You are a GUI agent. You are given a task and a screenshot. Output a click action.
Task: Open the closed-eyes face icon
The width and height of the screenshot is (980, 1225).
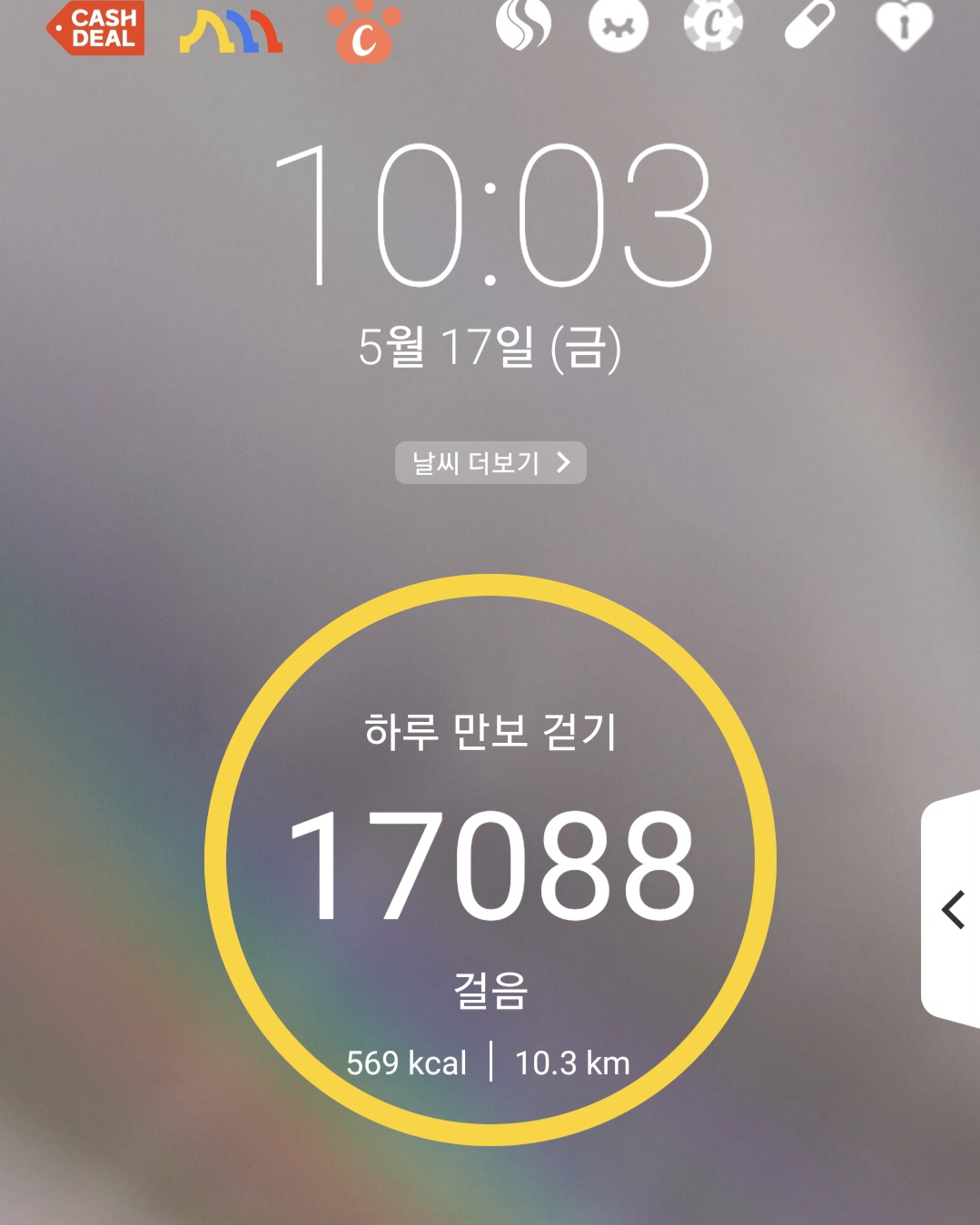tap(619, 25)
